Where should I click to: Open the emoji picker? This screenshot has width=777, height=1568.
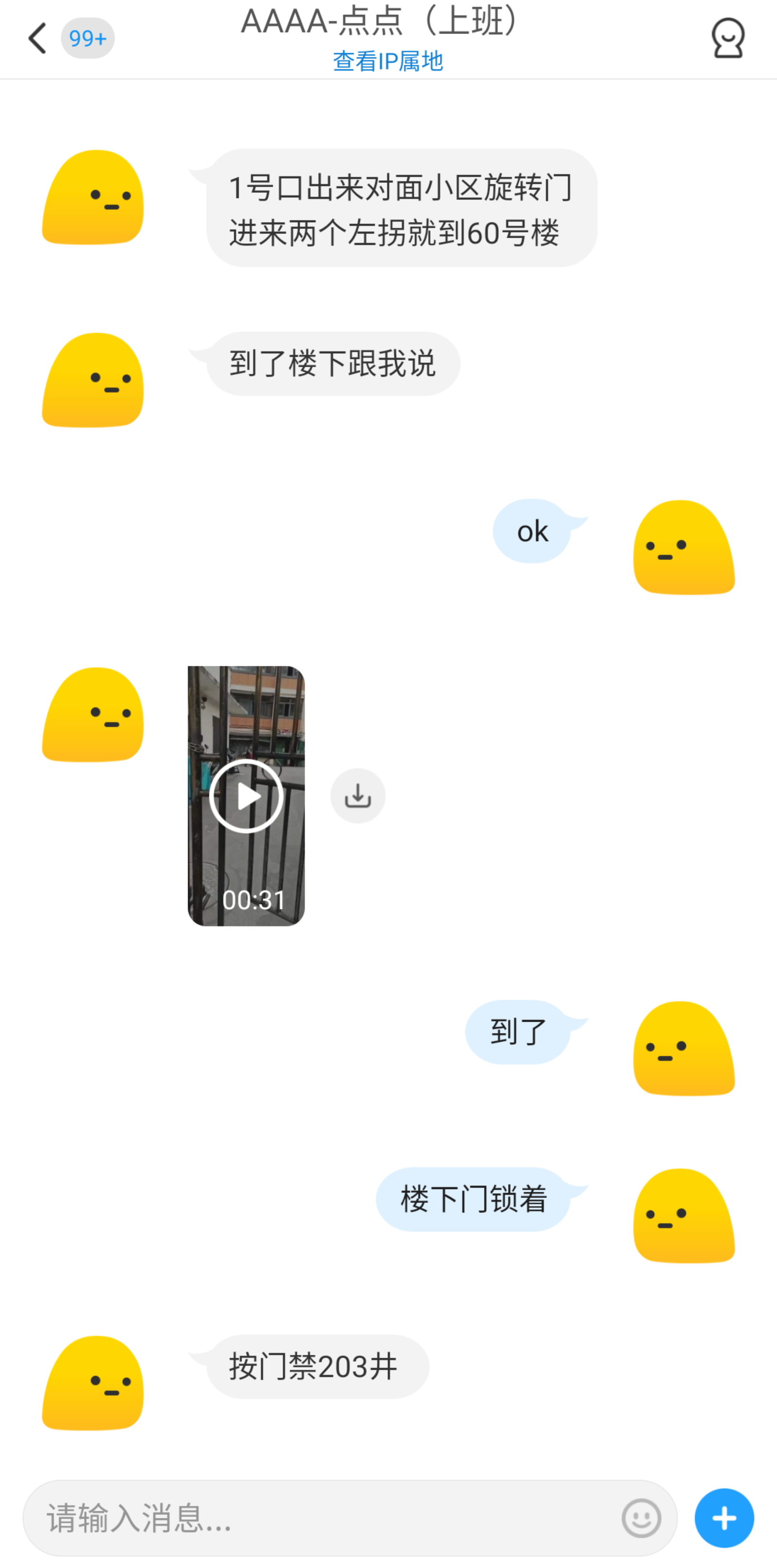(641, 1517)
